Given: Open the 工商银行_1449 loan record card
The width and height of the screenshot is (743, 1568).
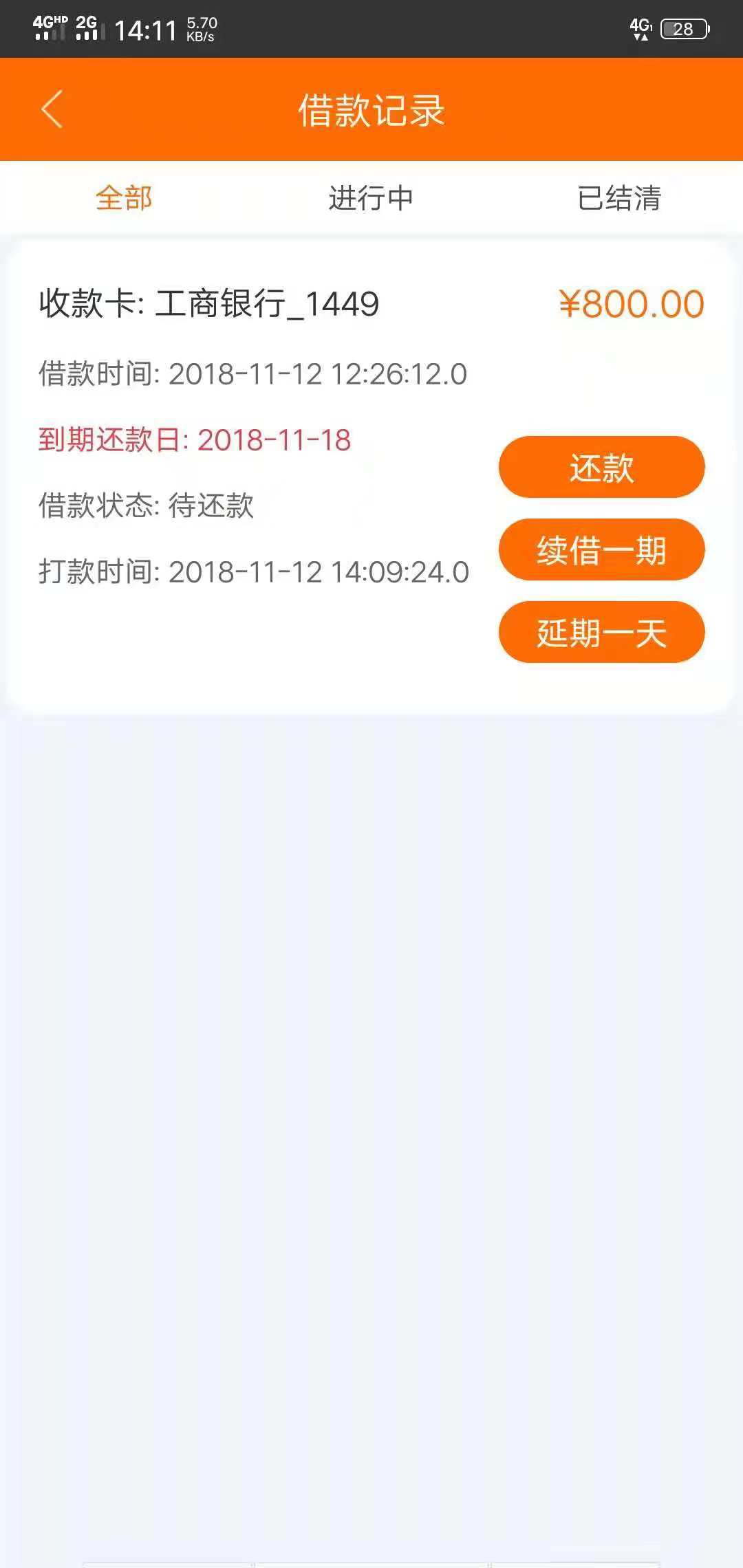Looking at the screenshot, I should (371, 476).
